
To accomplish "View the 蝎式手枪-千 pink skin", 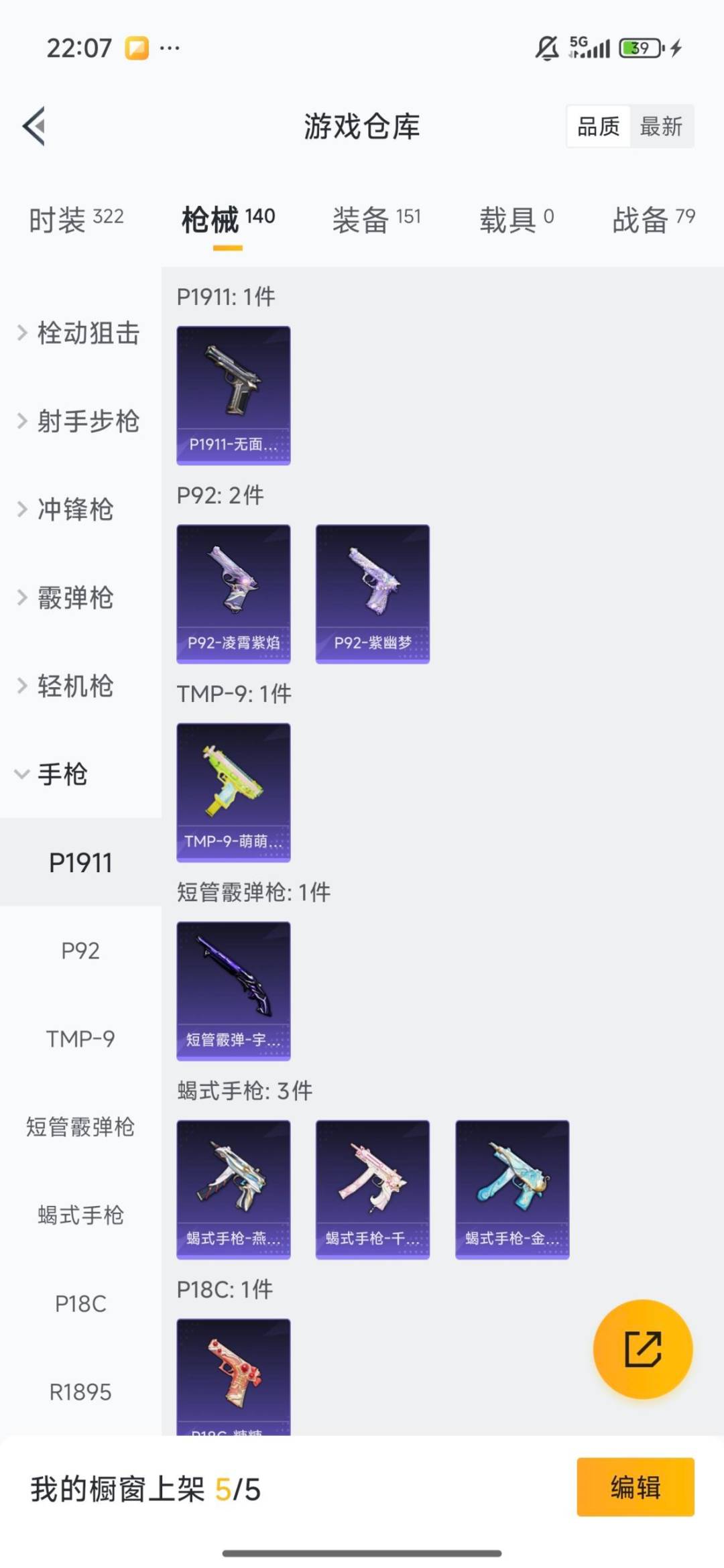I will [372, 1190].
